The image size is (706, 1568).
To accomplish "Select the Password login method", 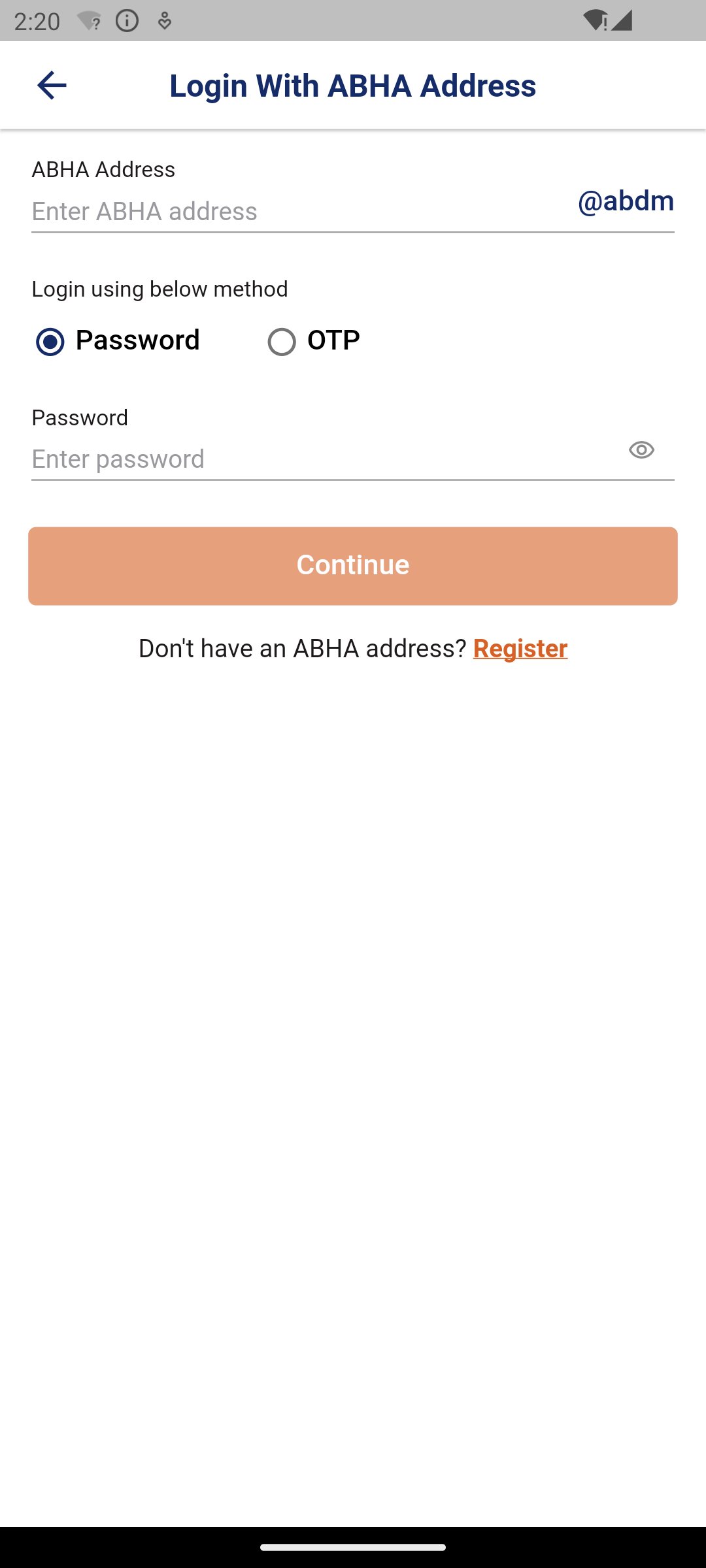I will tap(118, 340).
